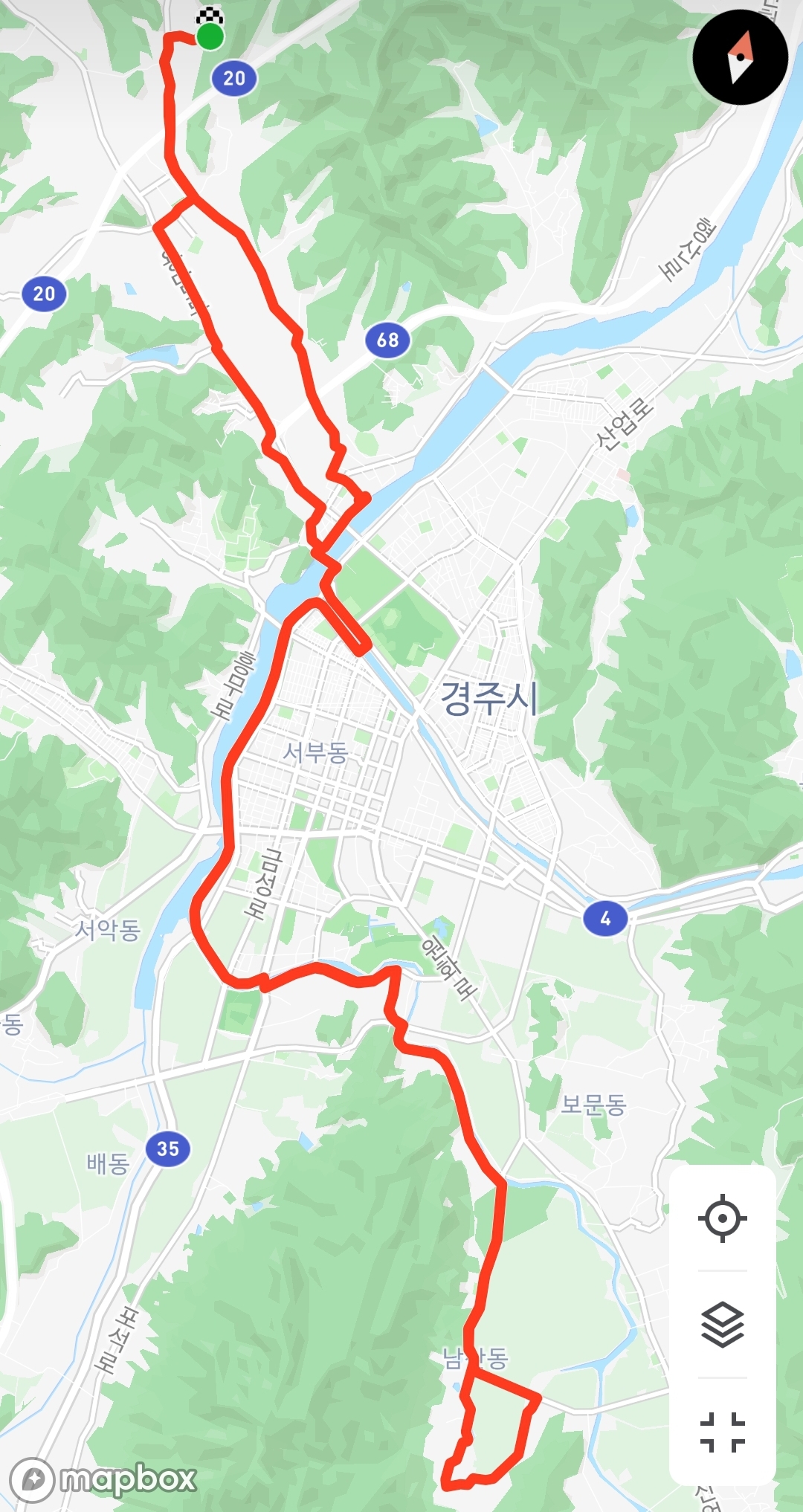Tap the compass to reset map orientation
Viewport: 803px width, 1512px height.
pyautogui.click(x=740, y=57)
